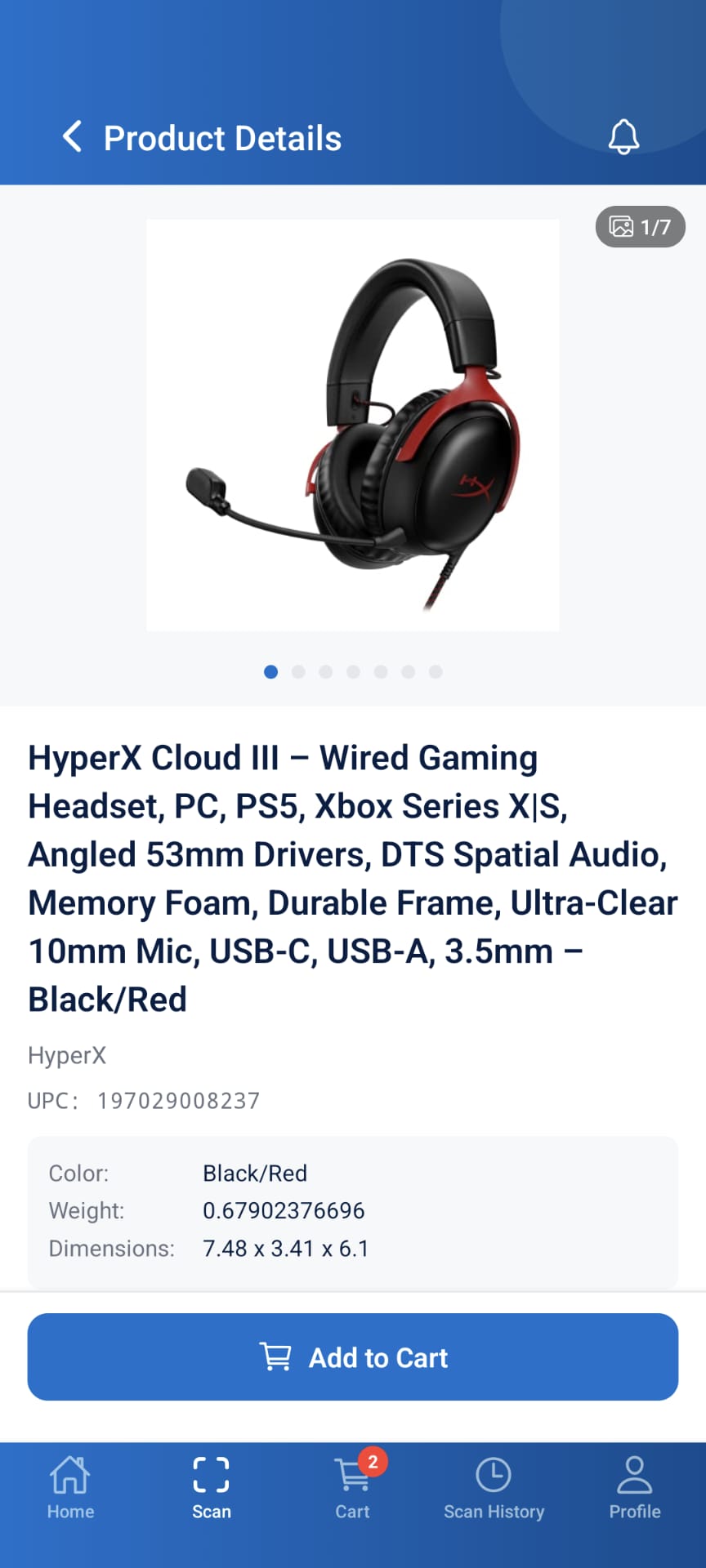View Scan History tab
706x1568 pixels.
click(494, 1488)
